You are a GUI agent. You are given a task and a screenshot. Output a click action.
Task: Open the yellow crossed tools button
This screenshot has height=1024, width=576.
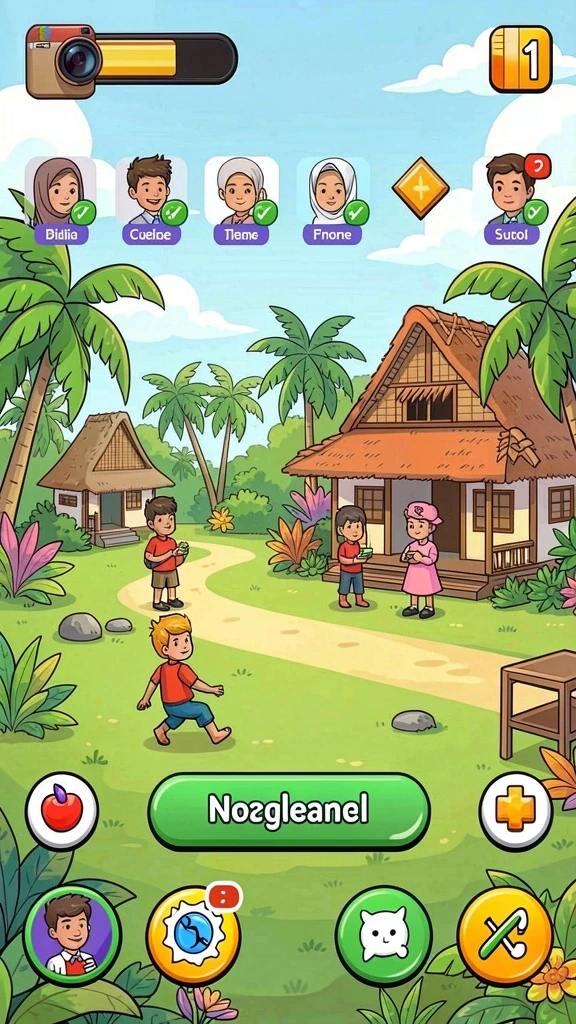tap(505, 935)
